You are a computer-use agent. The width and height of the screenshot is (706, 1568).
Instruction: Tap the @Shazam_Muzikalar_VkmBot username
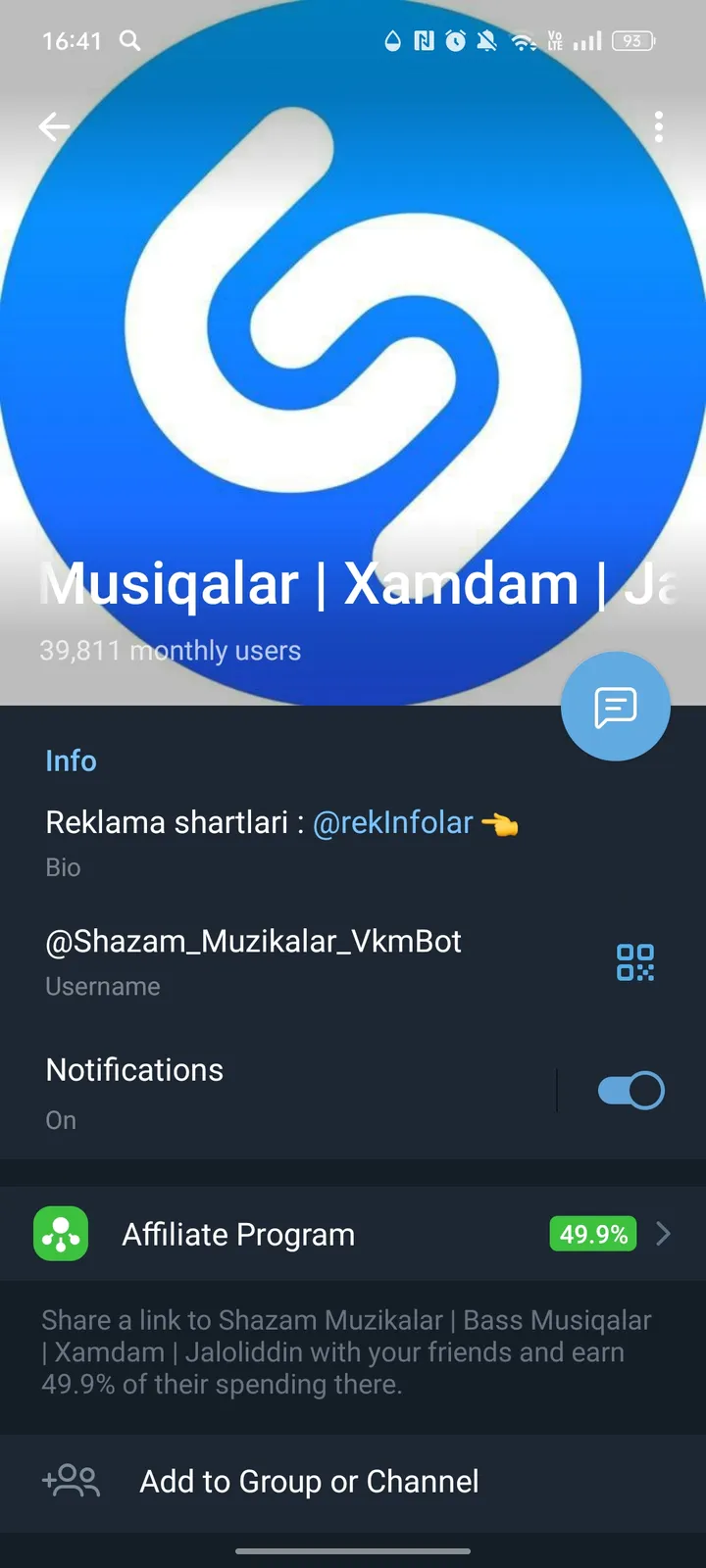tap(254, 942)
